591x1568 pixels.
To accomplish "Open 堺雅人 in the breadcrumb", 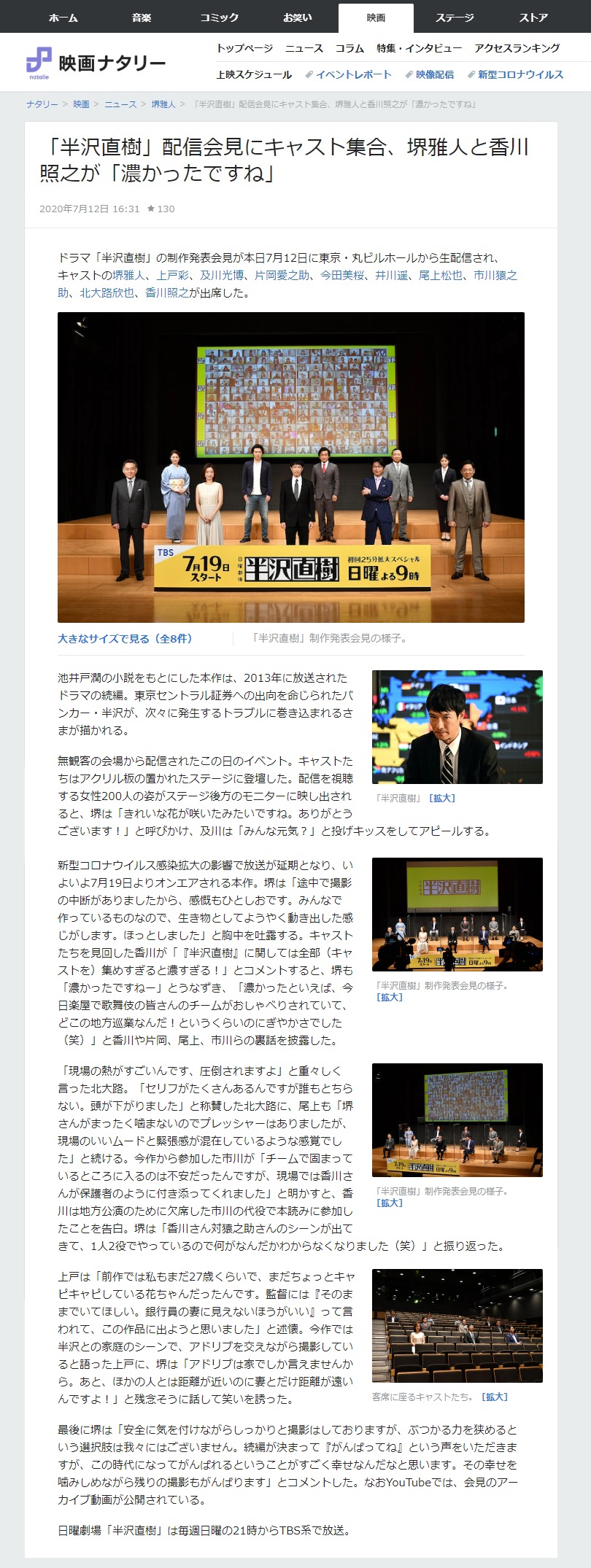I will (163, 104).
